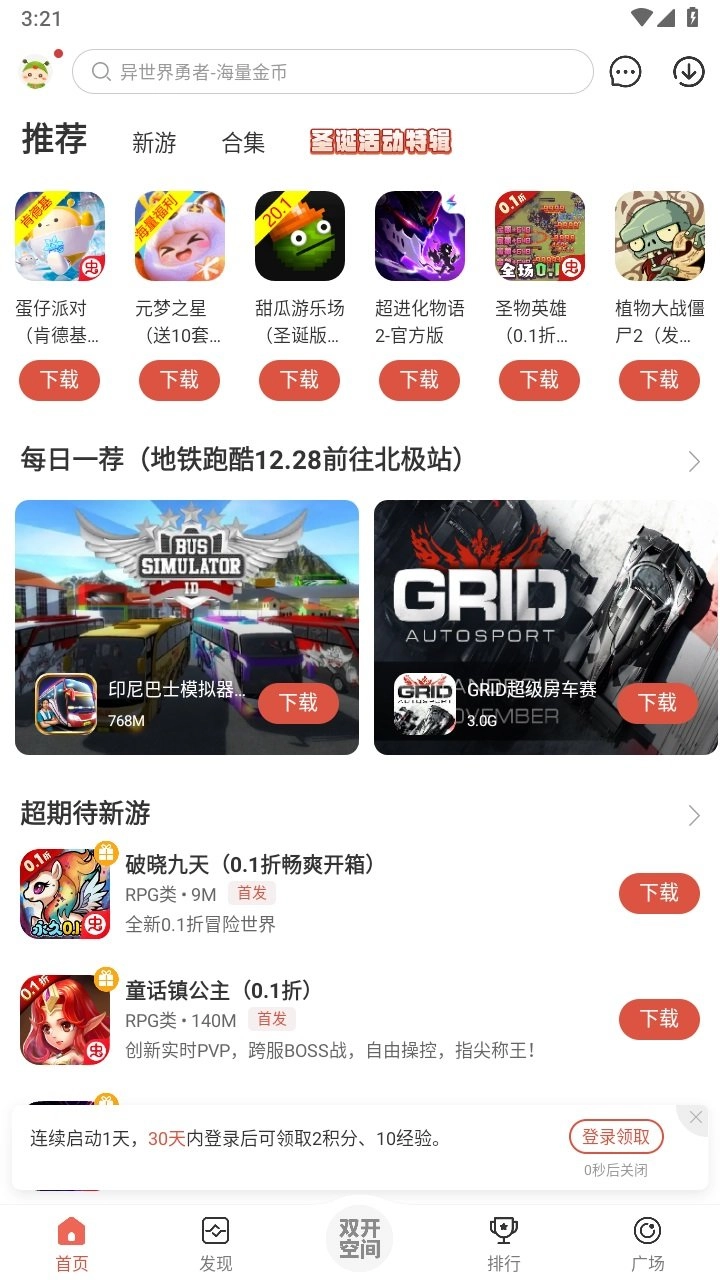Select the 甜瓜游乐场 Christmas edition icon

299,235
